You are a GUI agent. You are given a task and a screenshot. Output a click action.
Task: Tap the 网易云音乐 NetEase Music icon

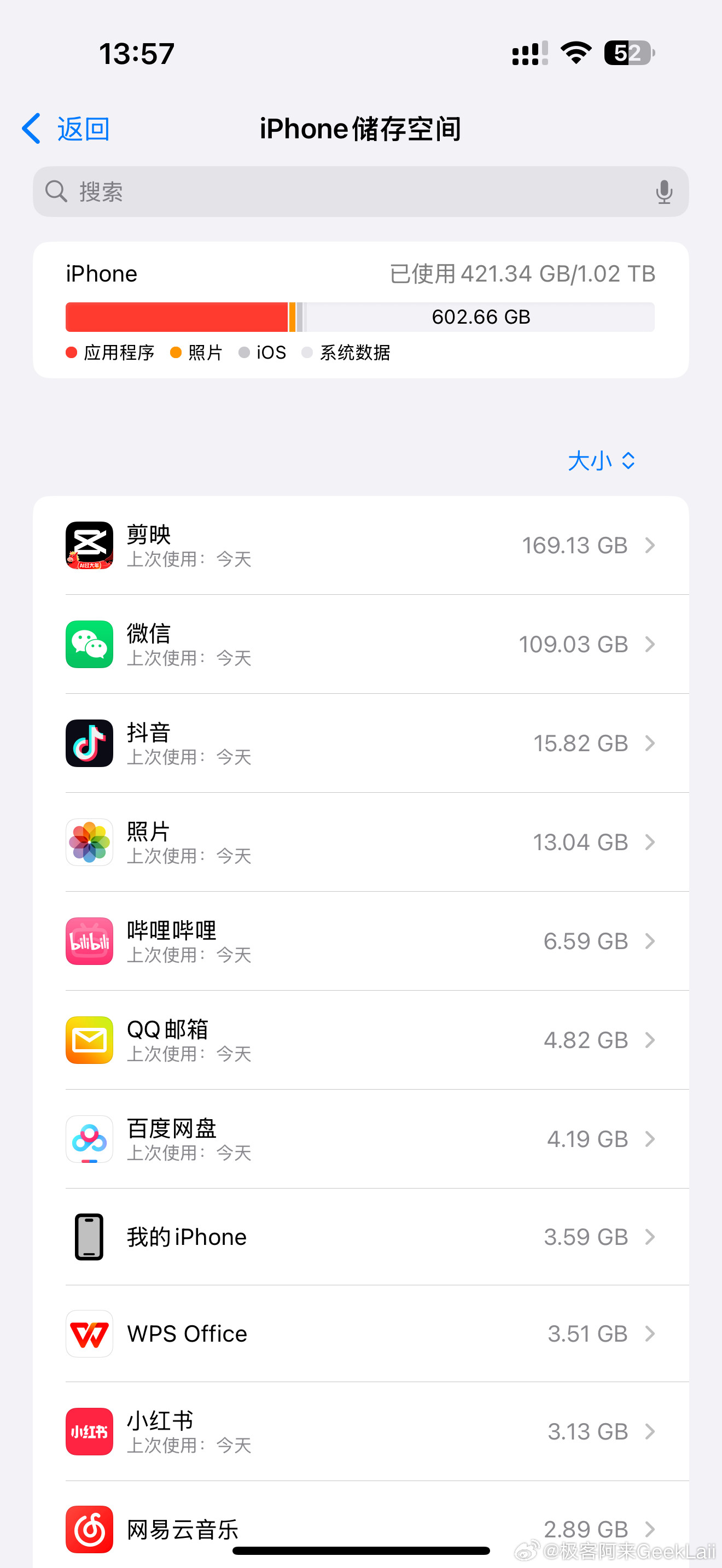[x=89, y=1529]
